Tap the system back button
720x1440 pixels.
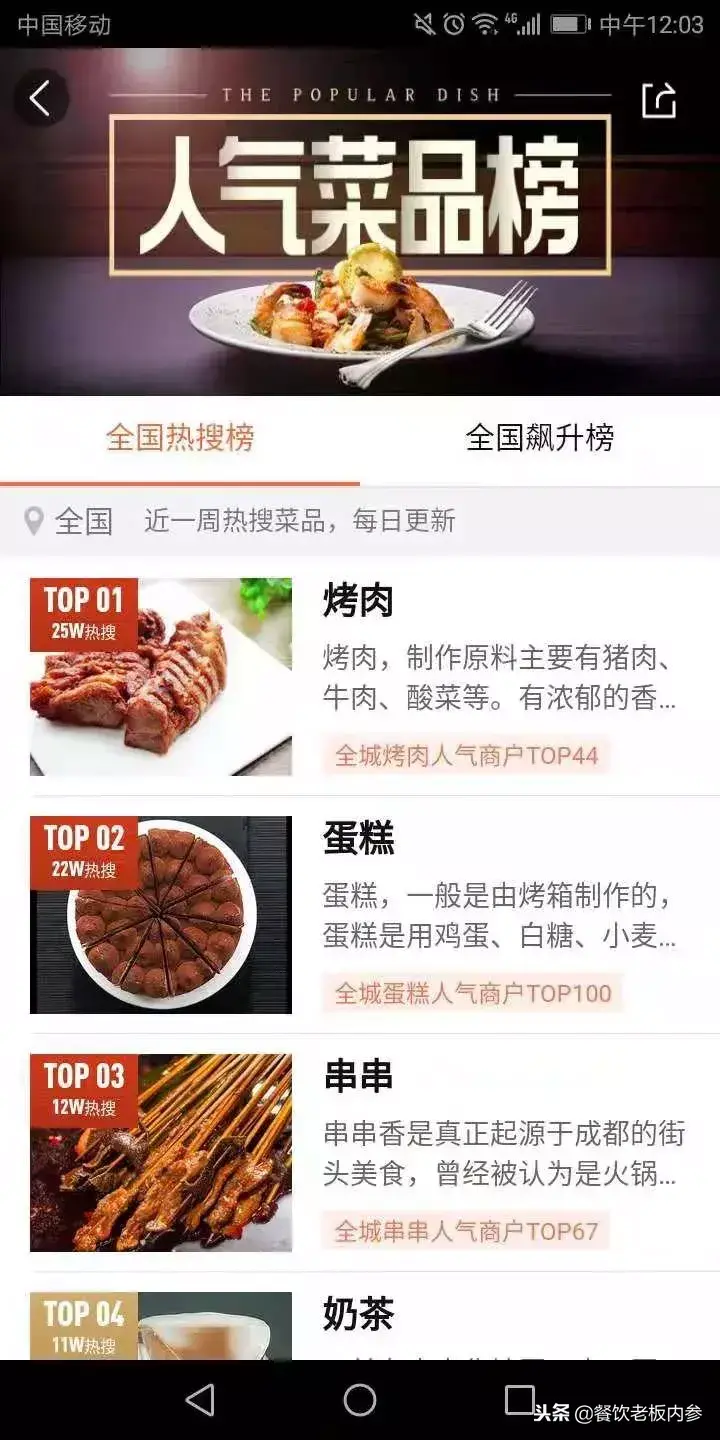(x=200, y=1400)
